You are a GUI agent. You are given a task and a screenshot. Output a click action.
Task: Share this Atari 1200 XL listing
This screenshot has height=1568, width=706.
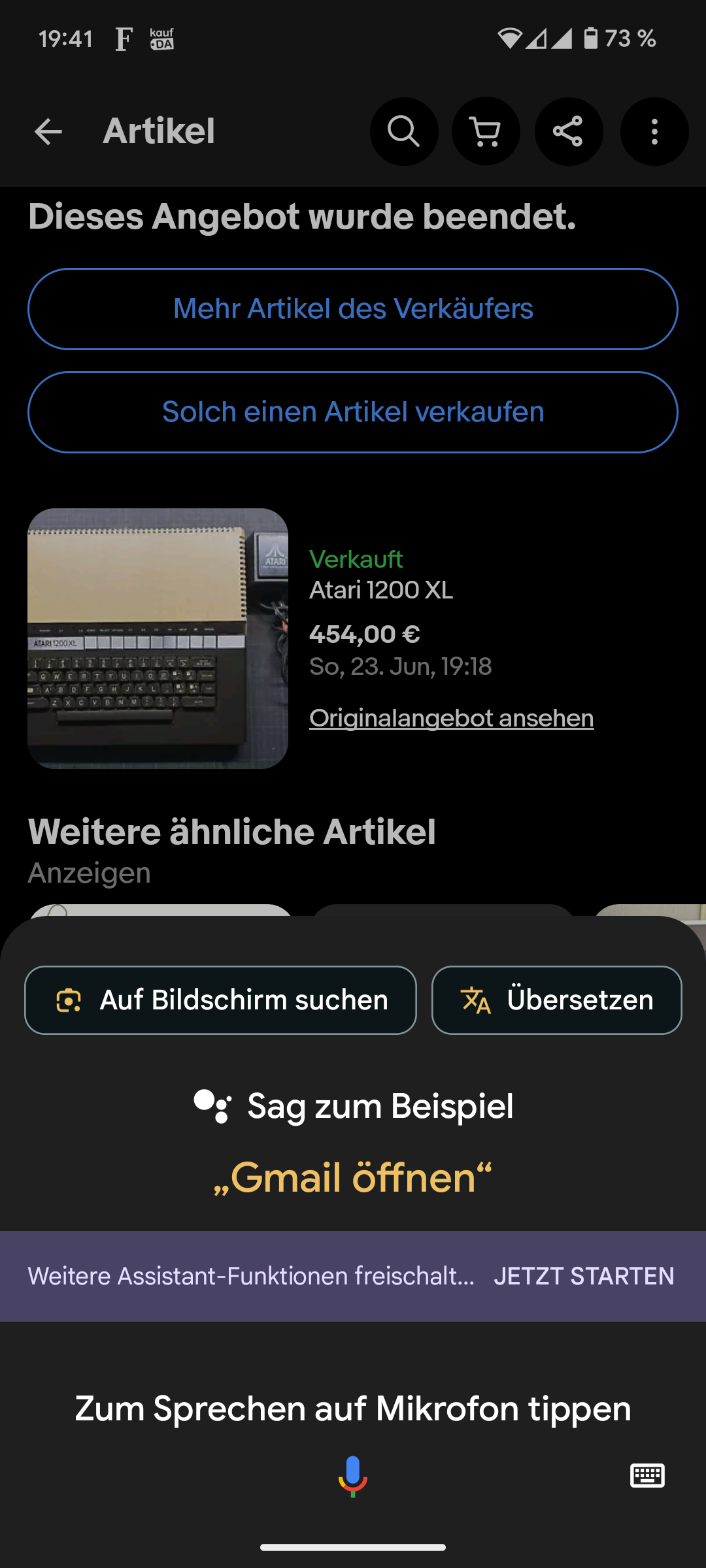[568, 131]
